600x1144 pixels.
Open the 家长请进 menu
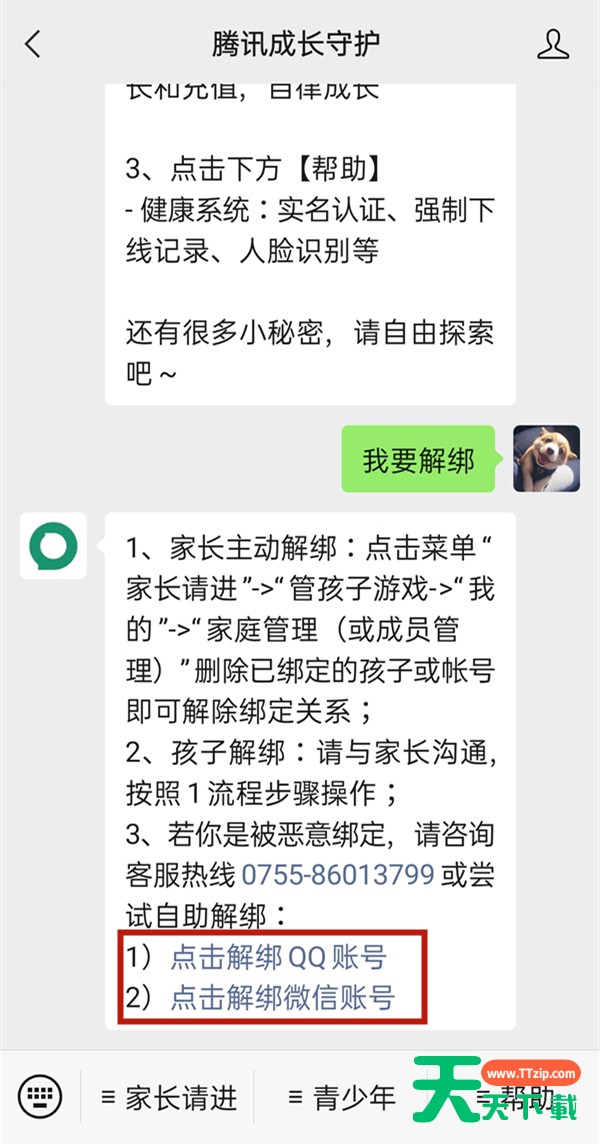[169, 1097]
